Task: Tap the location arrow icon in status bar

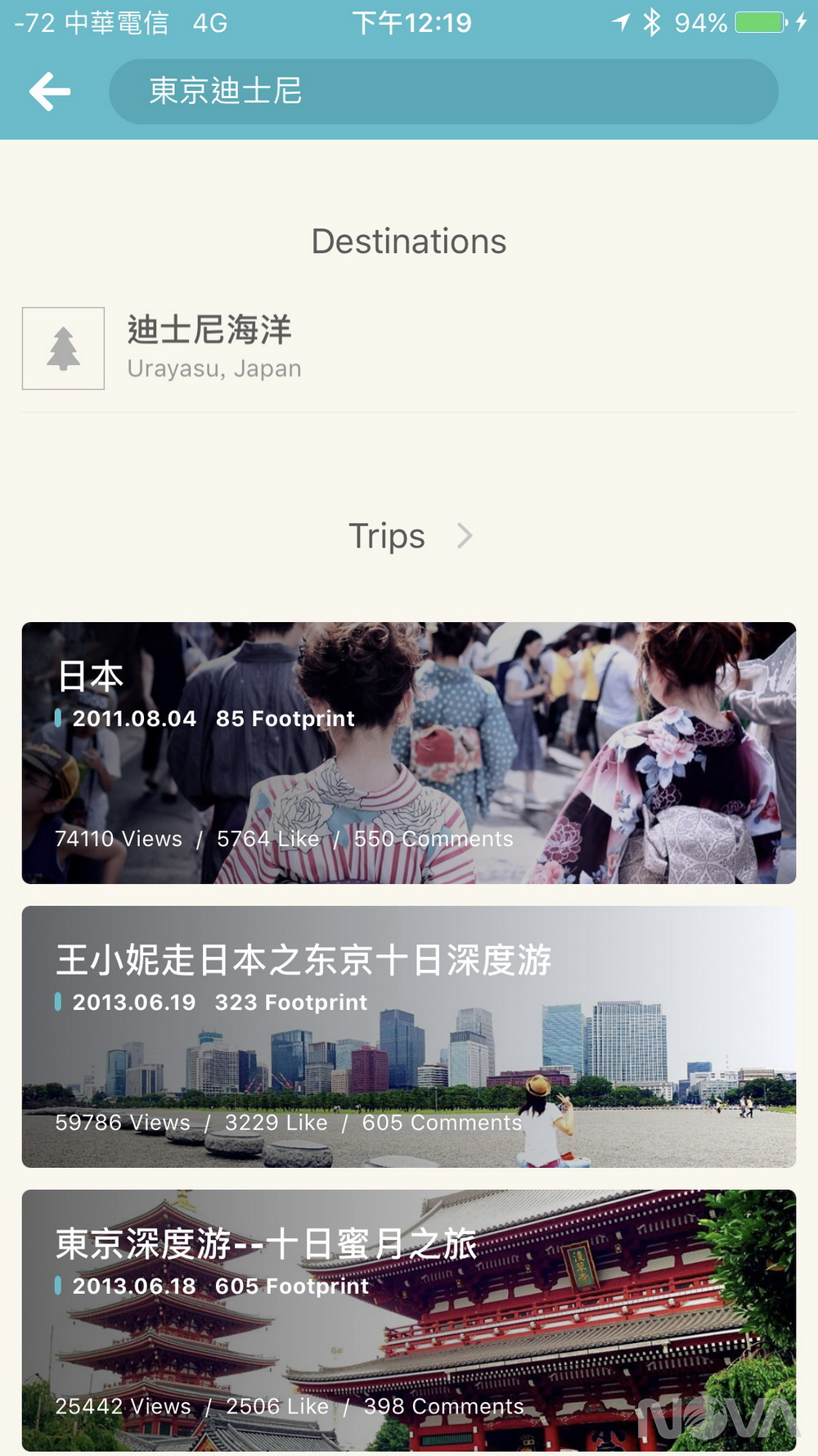Action: [622, 22]
